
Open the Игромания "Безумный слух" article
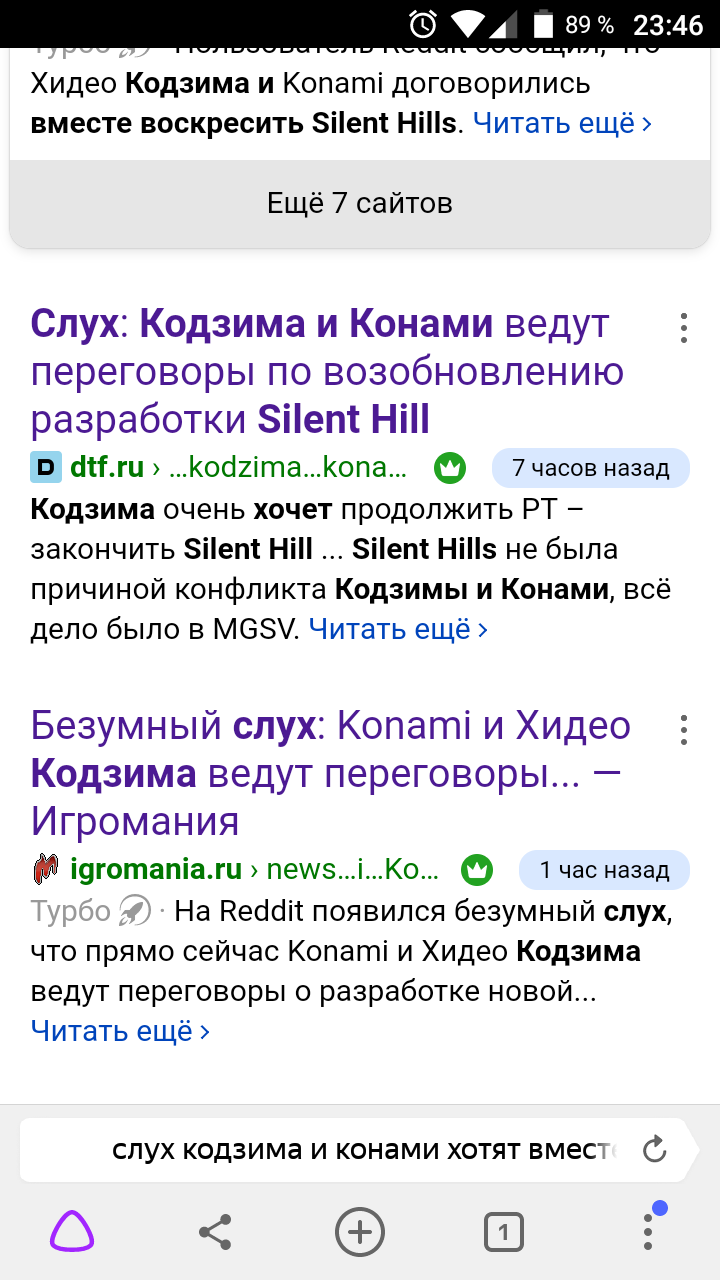330,773
